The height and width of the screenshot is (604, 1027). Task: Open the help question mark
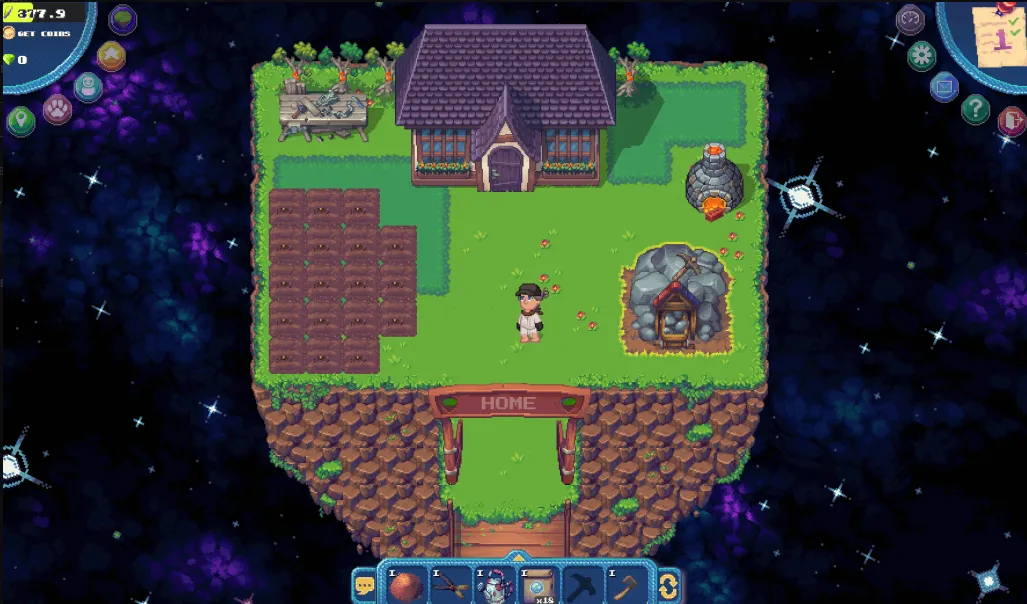click(x=975, y=108)
